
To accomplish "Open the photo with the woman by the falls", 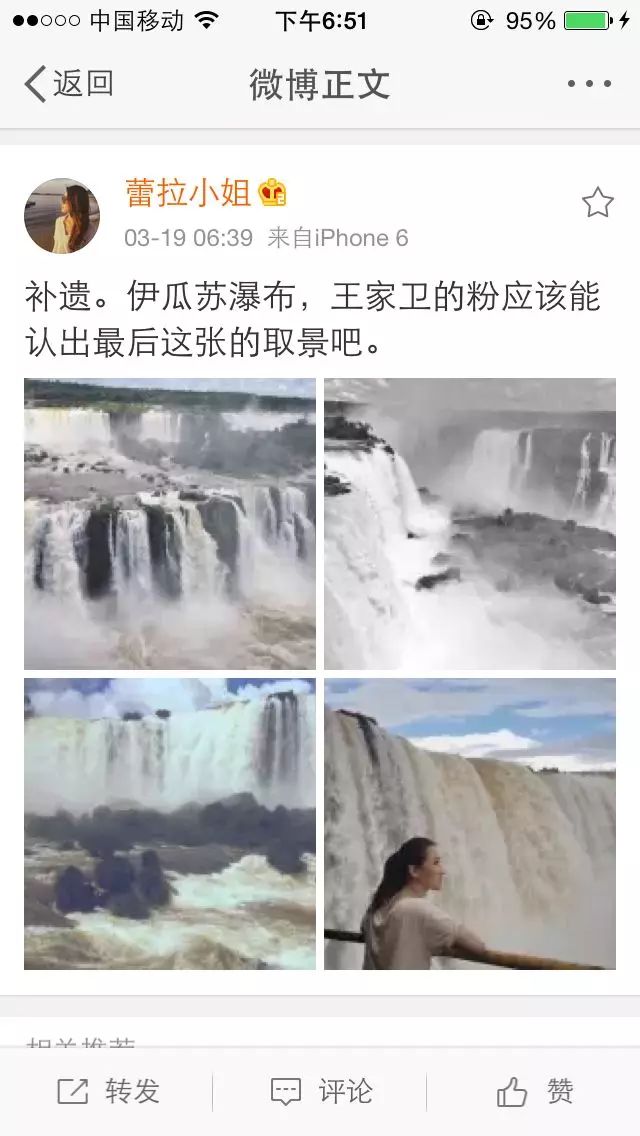I will click(x=470, y=824).
